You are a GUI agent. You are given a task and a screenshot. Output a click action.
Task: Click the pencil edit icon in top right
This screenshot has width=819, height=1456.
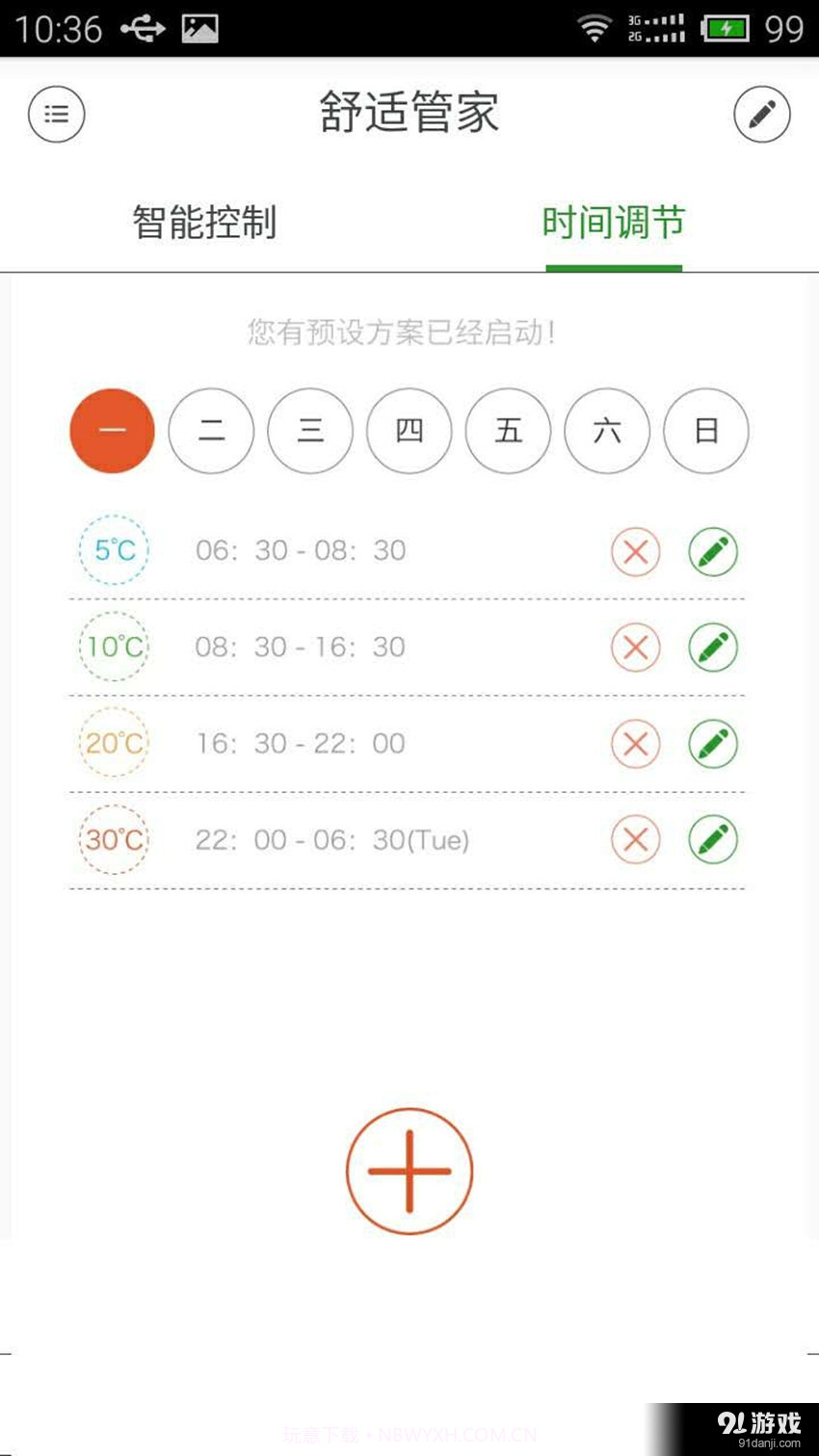tap(762, 114)
